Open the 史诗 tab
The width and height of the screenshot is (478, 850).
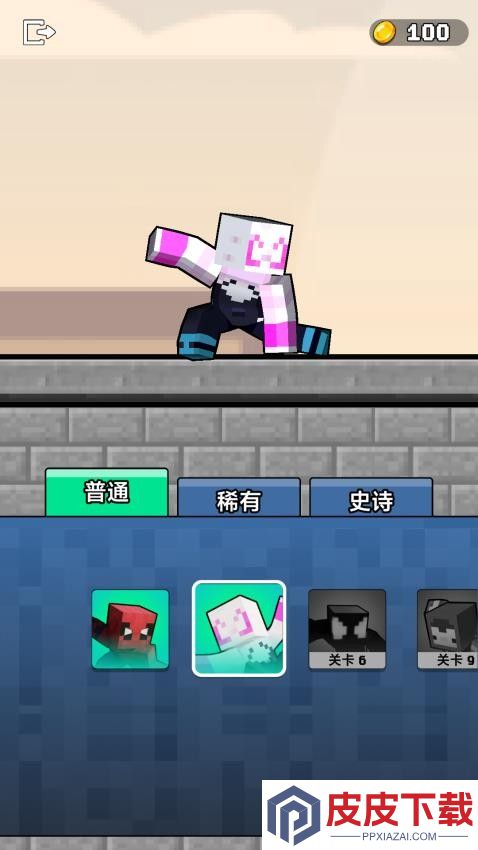(371, 497)
